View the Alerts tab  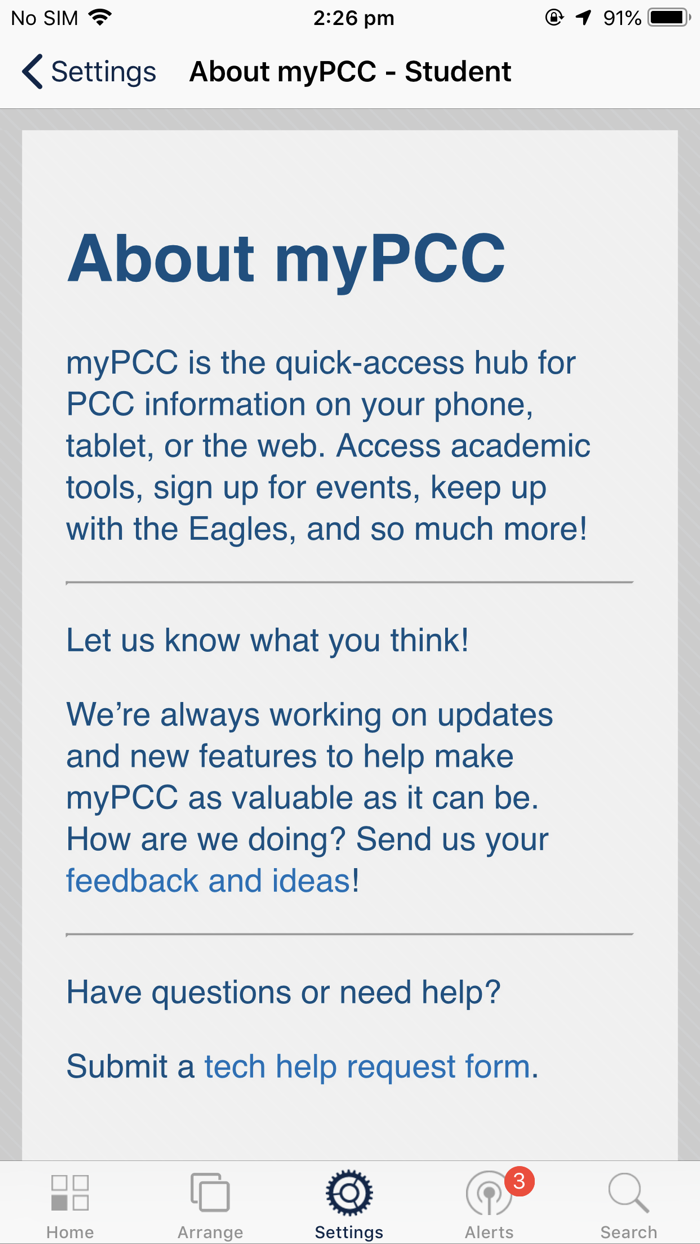(489, 1204)
